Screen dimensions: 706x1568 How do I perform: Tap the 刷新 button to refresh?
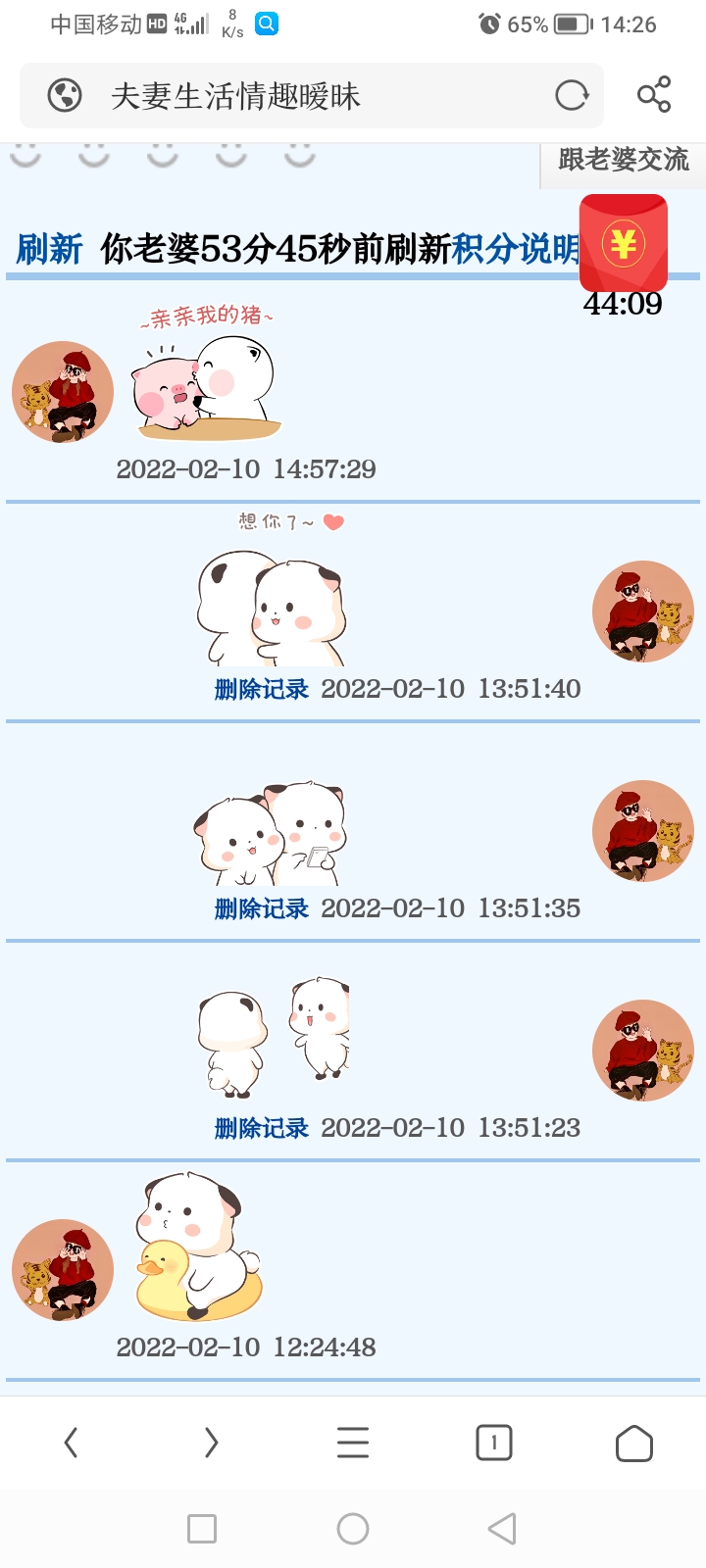(x=48, y=248)
